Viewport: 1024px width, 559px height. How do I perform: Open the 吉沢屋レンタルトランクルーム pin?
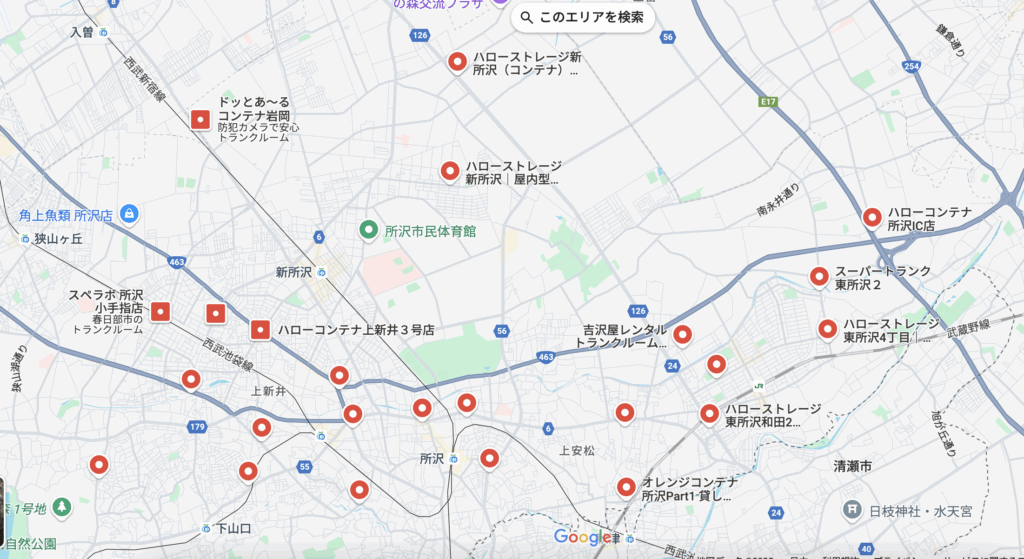[x=683, y=334]
